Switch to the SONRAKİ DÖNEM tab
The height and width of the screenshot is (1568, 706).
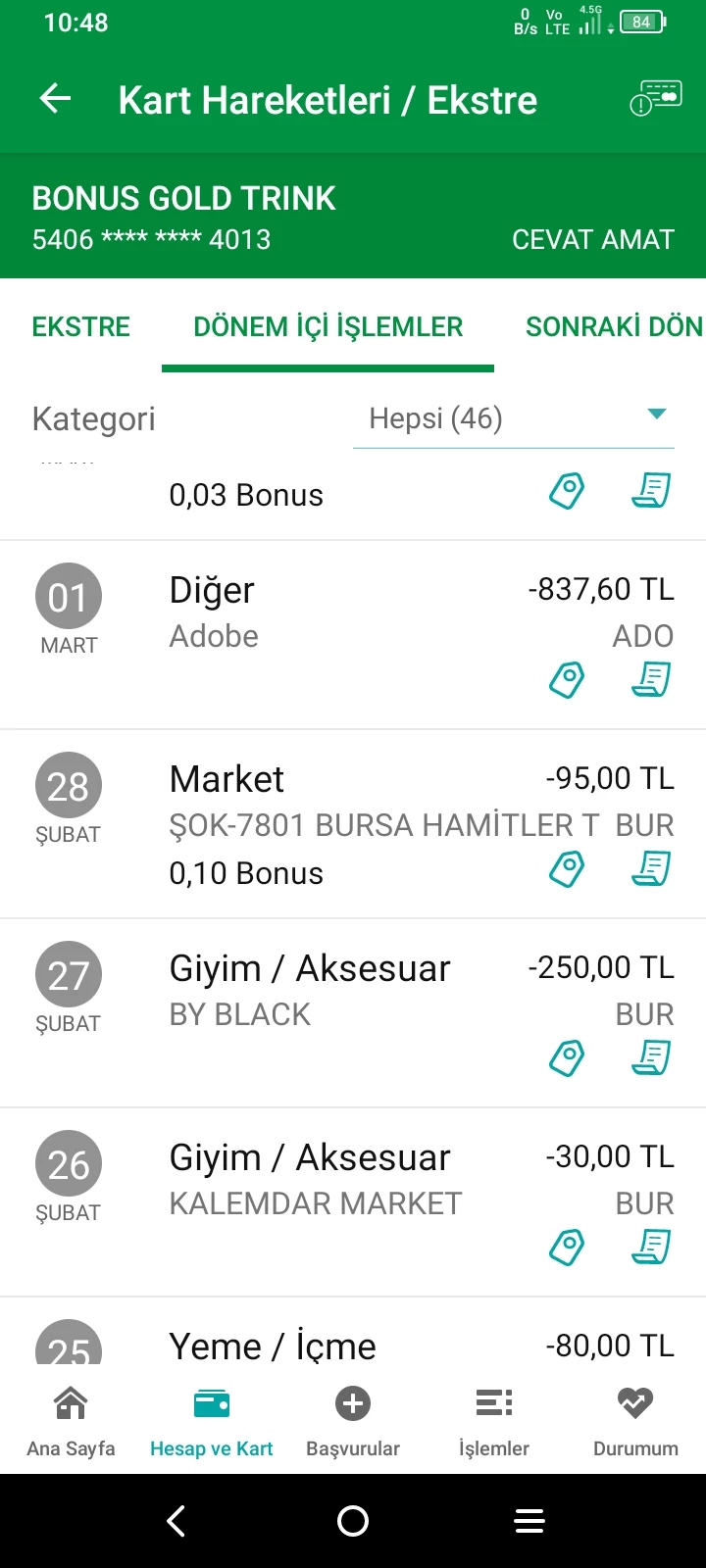click(614, 326)
